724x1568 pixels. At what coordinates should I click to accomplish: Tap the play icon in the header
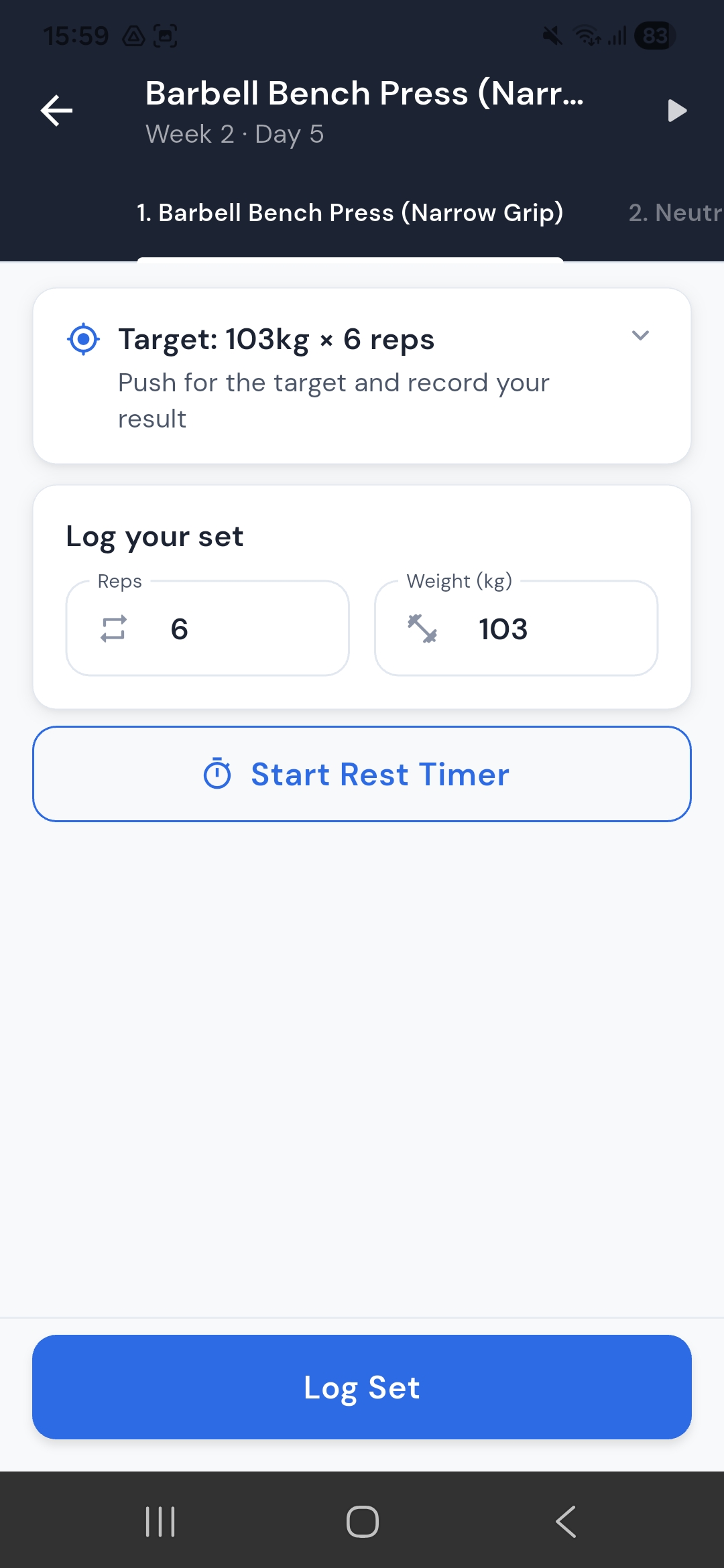[676, 111]
